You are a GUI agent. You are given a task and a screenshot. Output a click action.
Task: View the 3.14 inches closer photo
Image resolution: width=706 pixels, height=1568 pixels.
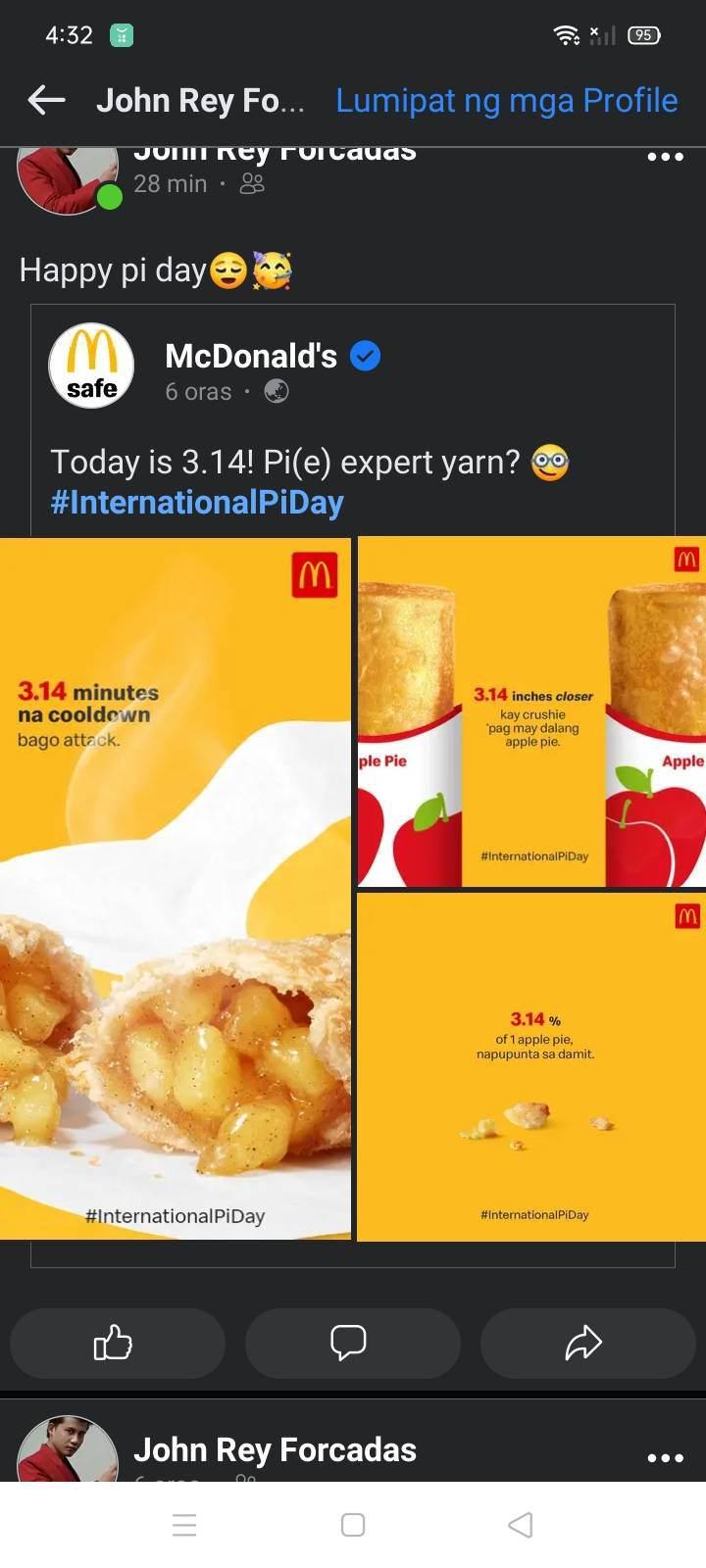(x=531, y=711)
